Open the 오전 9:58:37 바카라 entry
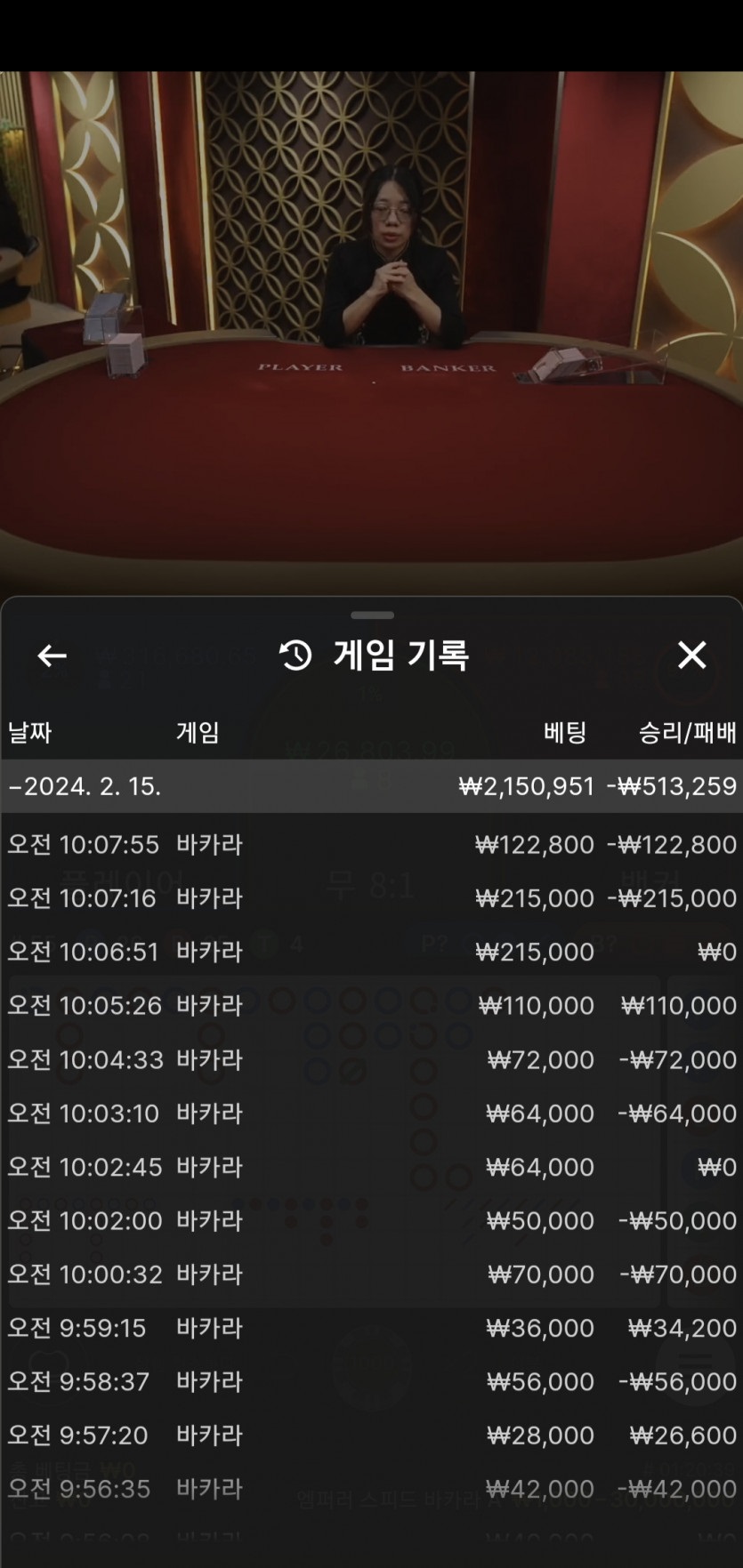 pos(371,1381)
